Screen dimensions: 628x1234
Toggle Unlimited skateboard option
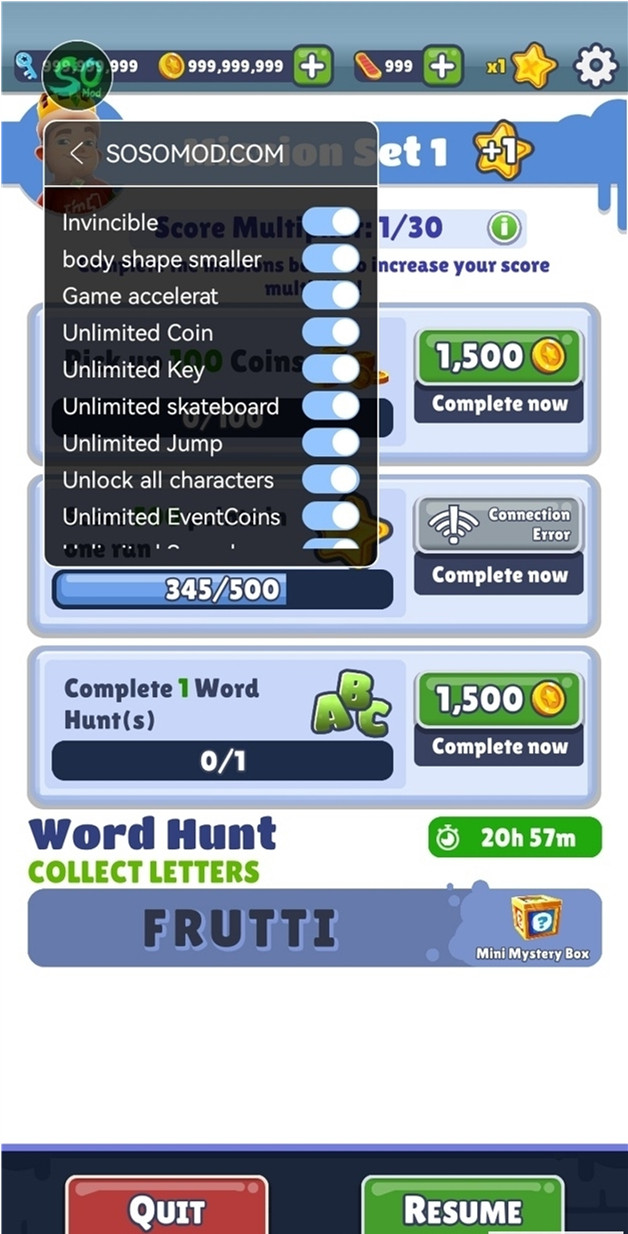(x=331, y=406)
